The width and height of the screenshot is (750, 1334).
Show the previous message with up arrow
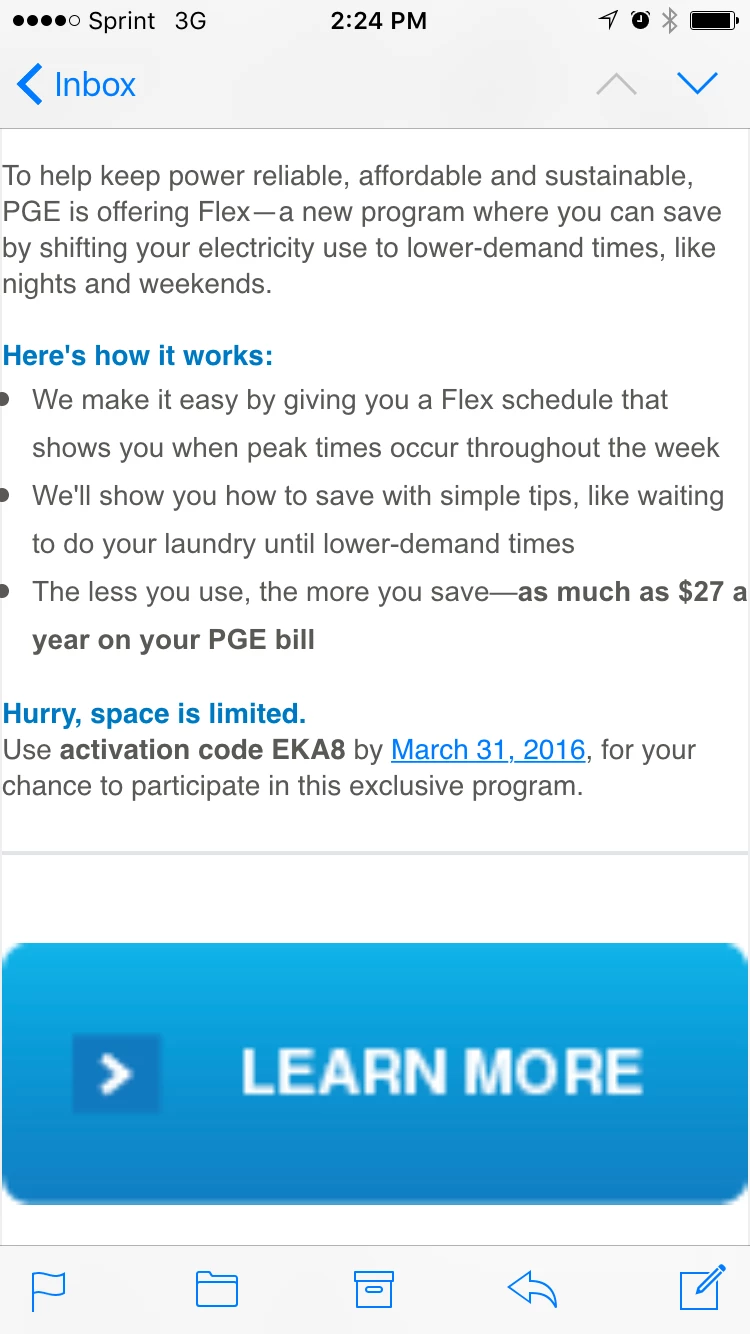click(x=616, y=85)
